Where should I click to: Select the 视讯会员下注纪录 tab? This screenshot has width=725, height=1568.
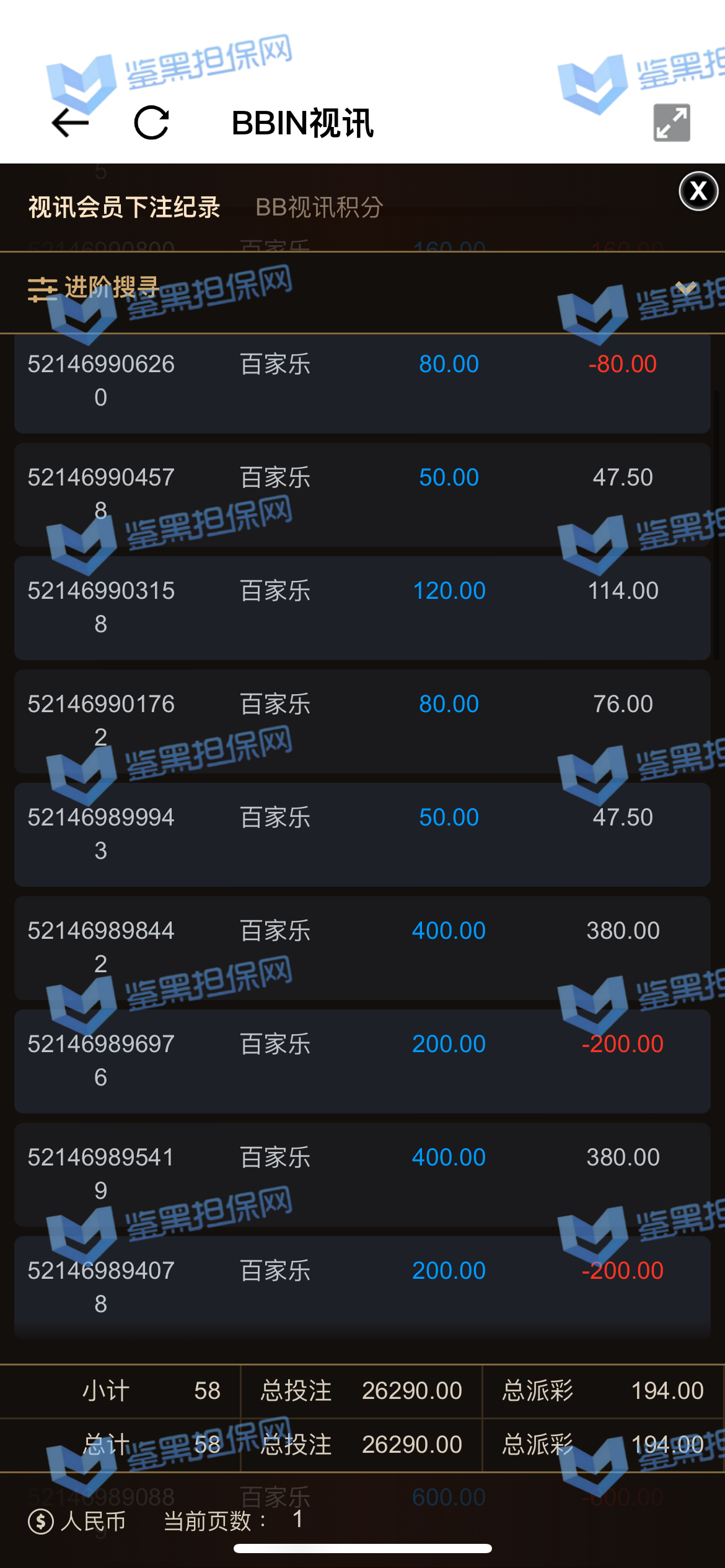tap(124, 207)
